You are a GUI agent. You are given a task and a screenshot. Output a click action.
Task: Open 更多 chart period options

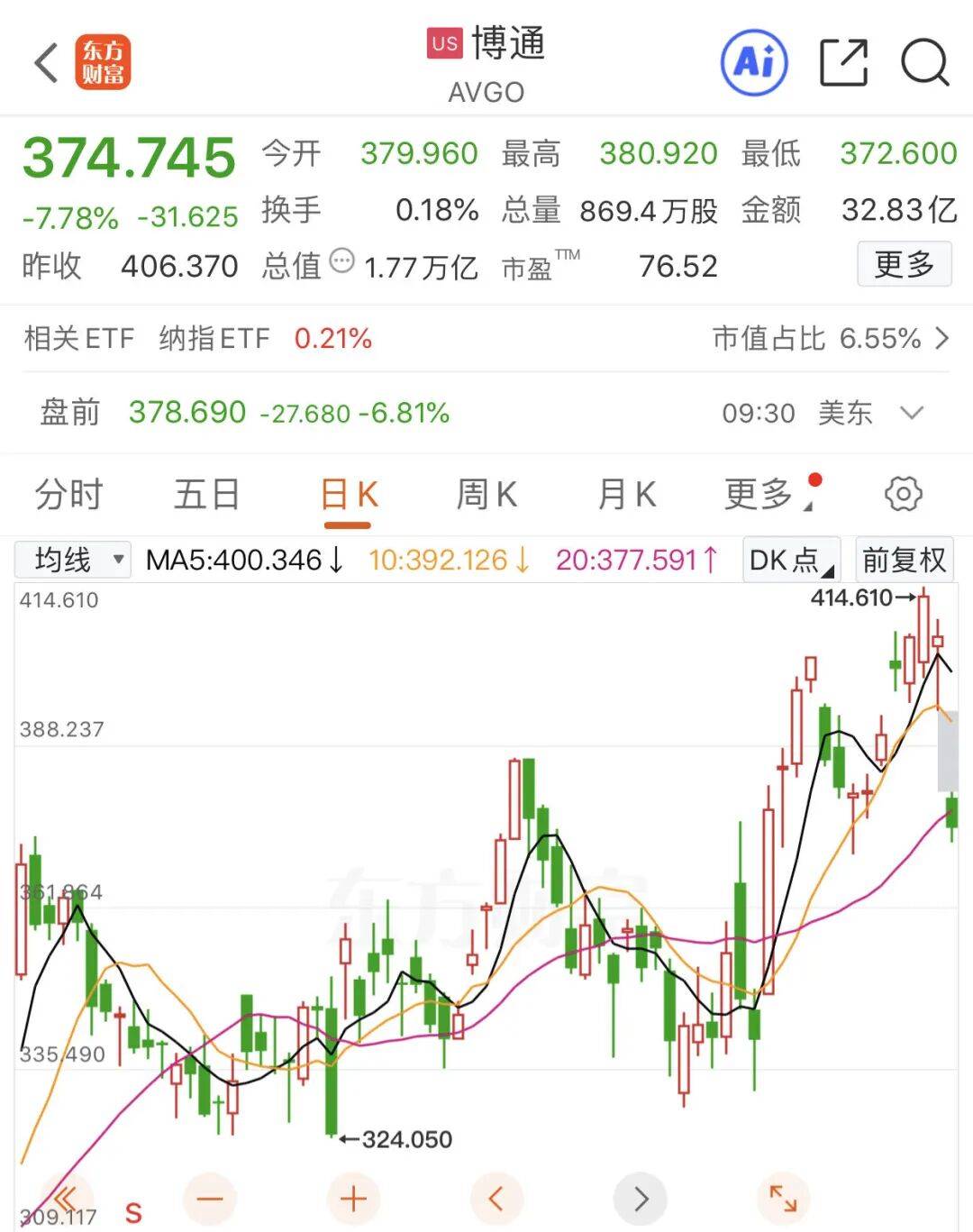(761, 494)
